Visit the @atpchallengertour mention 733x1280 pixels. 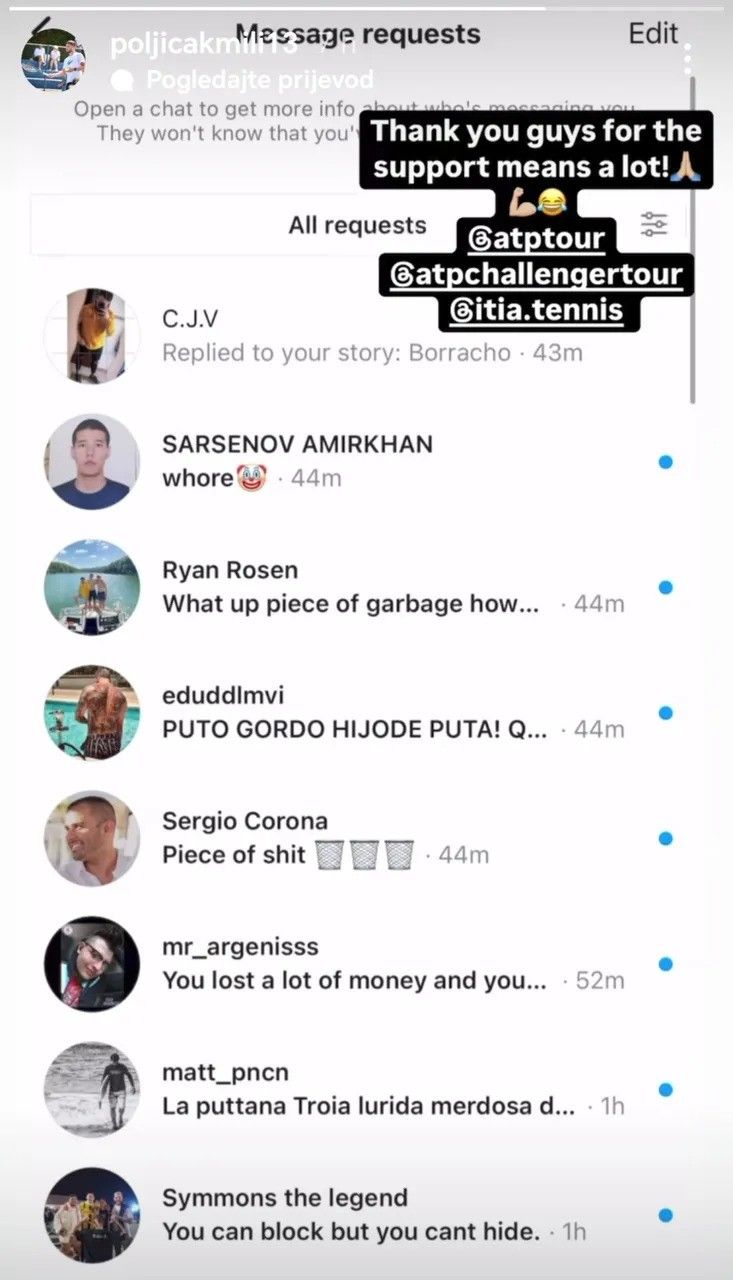[536, 274]
